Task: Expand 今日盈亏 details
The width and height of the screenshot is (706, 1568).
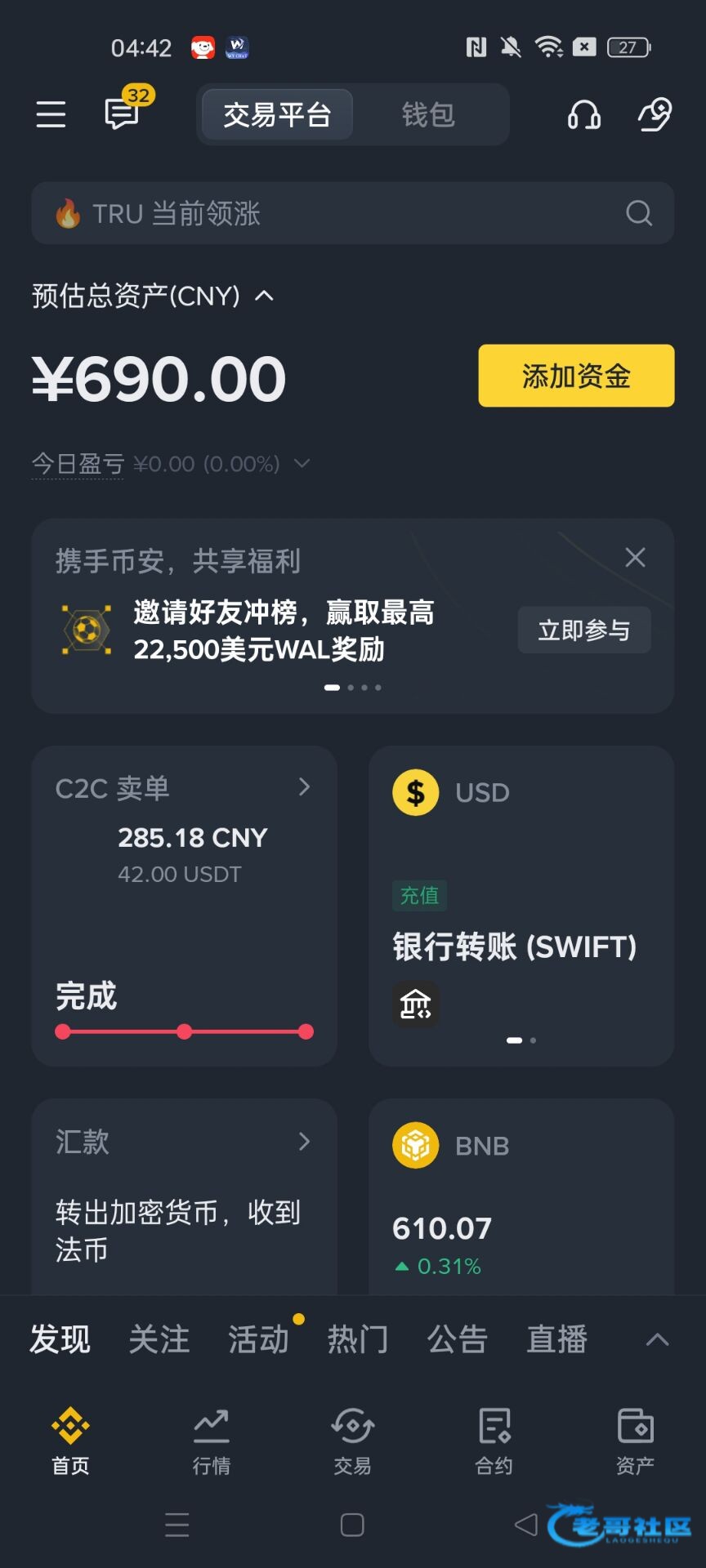Action: [302, 464]
